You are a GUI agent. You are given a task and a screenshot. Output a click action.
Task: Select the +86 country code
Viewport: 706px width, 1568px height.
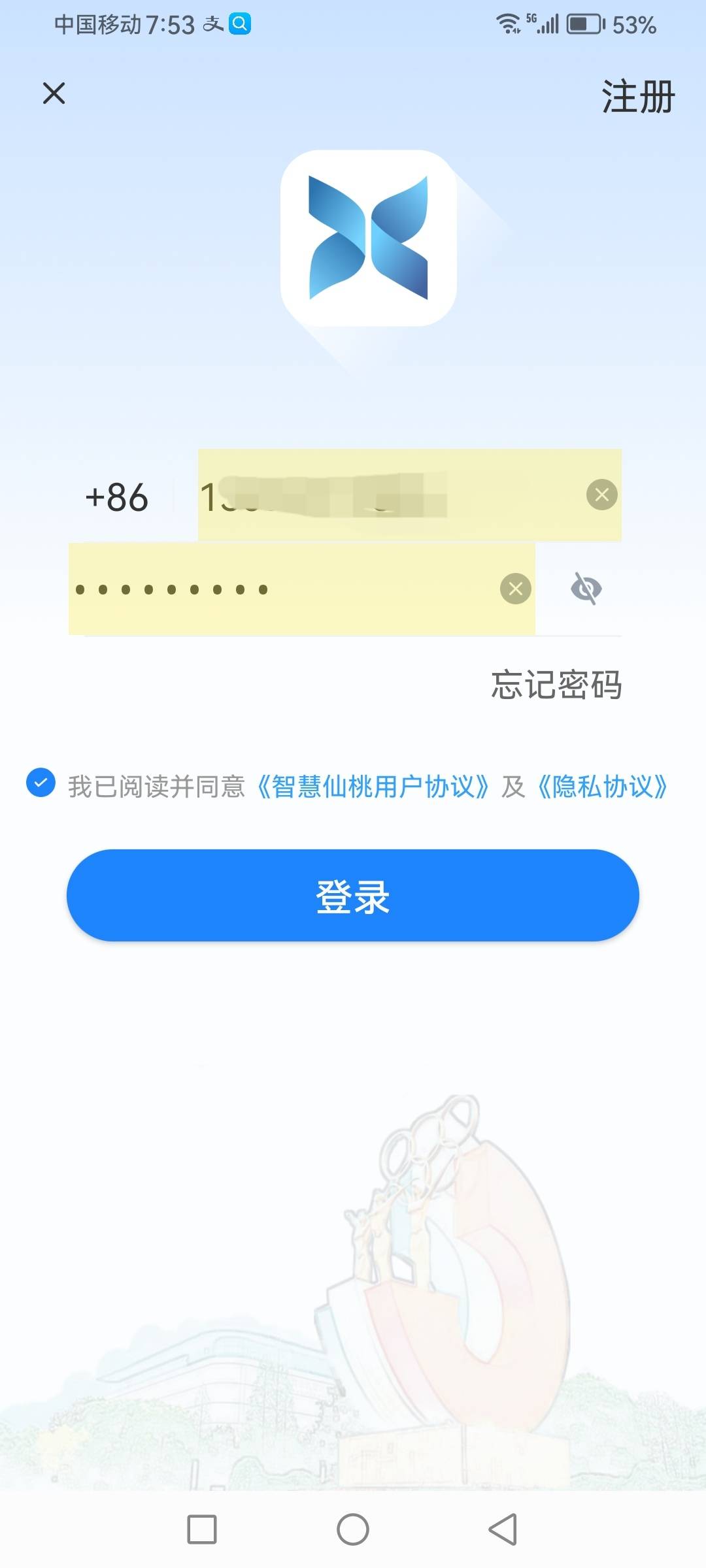[x=117, y=497]
